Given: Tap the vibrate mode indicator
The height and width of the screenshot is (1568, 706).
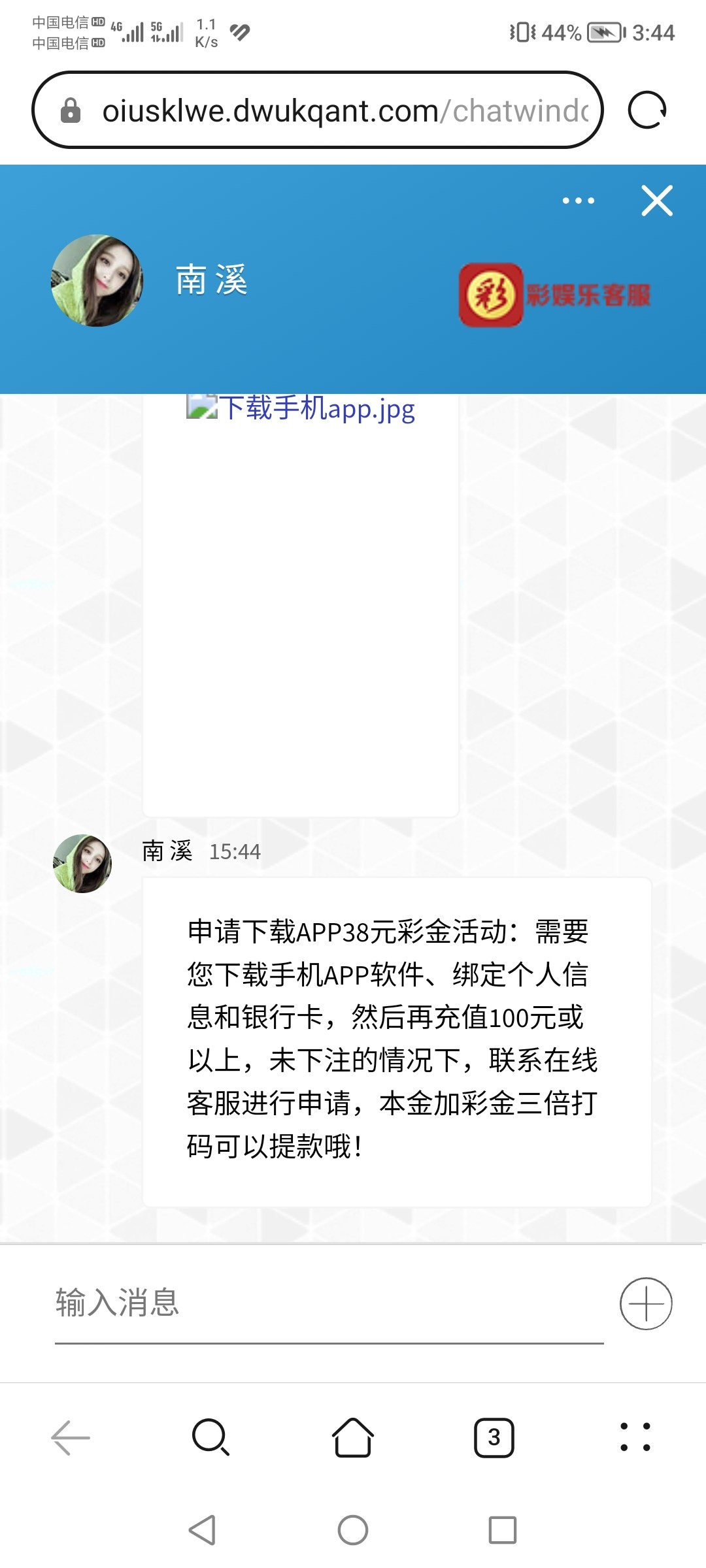Looking at the screenshot, I should click(x=523, y=32).
